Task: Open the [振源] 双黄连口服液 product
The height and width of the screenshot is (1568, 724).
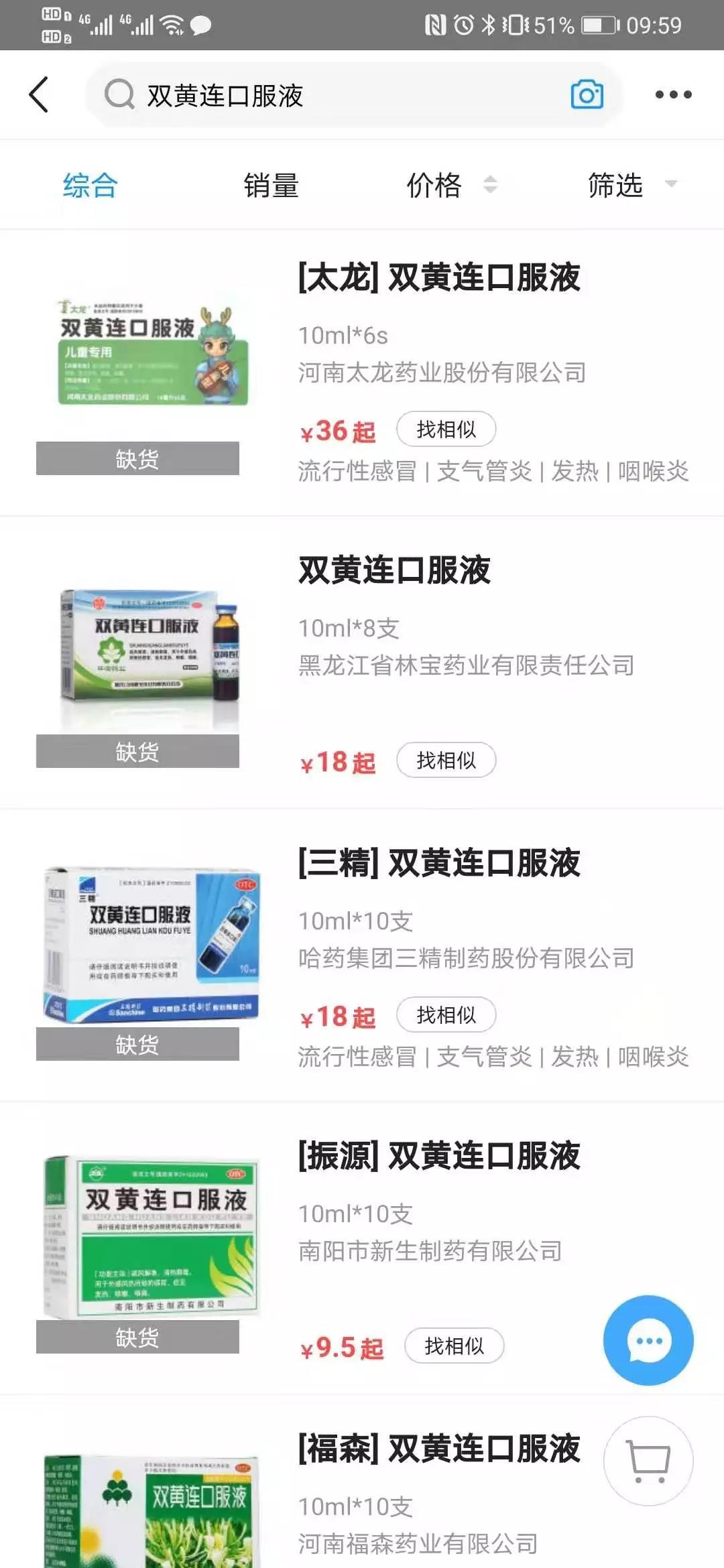Action: click(x=439, y=1156)
